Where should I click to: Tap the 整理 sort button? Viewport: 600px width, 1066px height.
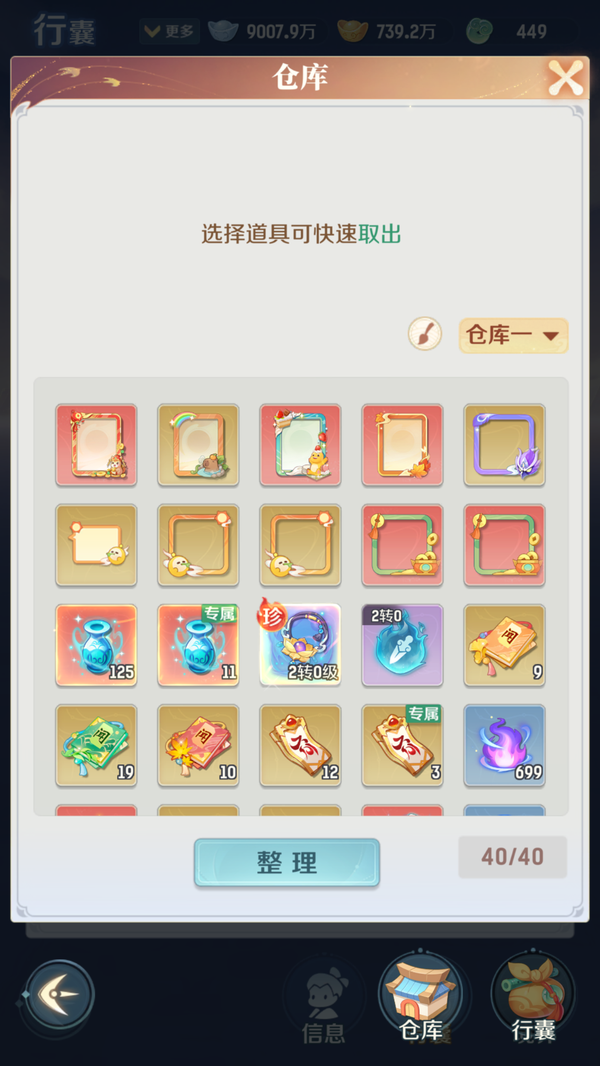tap(287, 863)
